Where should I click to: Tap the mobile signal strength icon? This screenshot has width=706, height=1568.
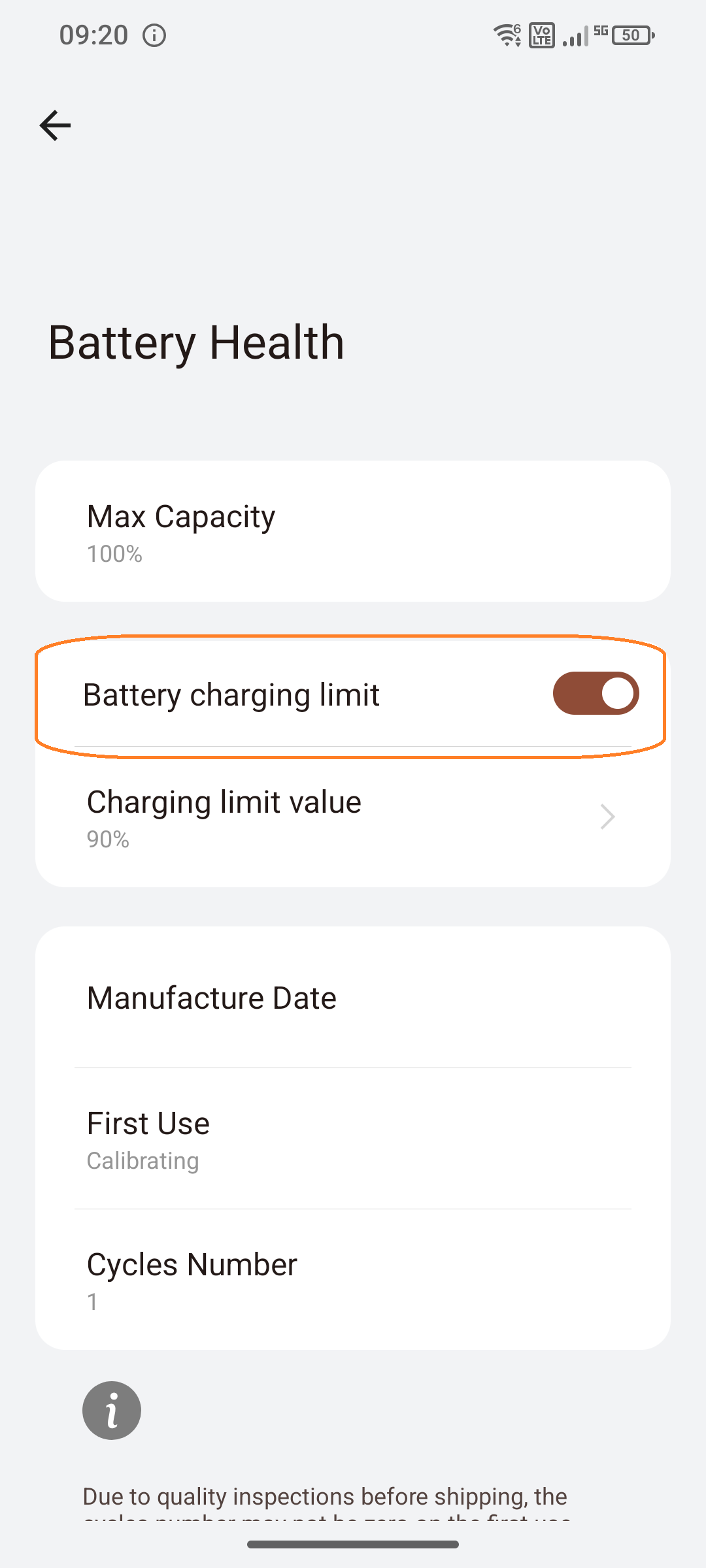point(574,37)
